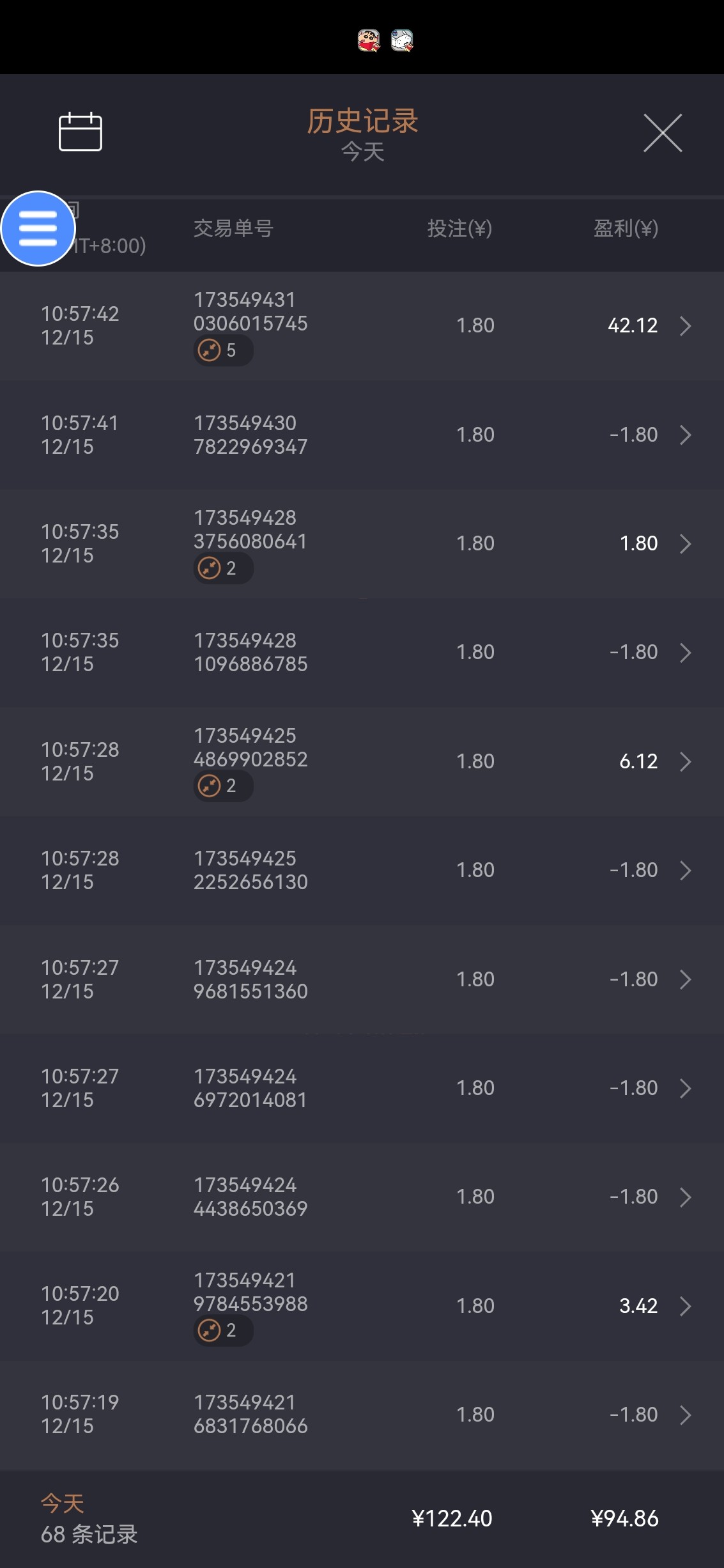Open the calendar date picker
Image resolution: width=724 pixels, height=1568 pixels.
pos(81,132)
